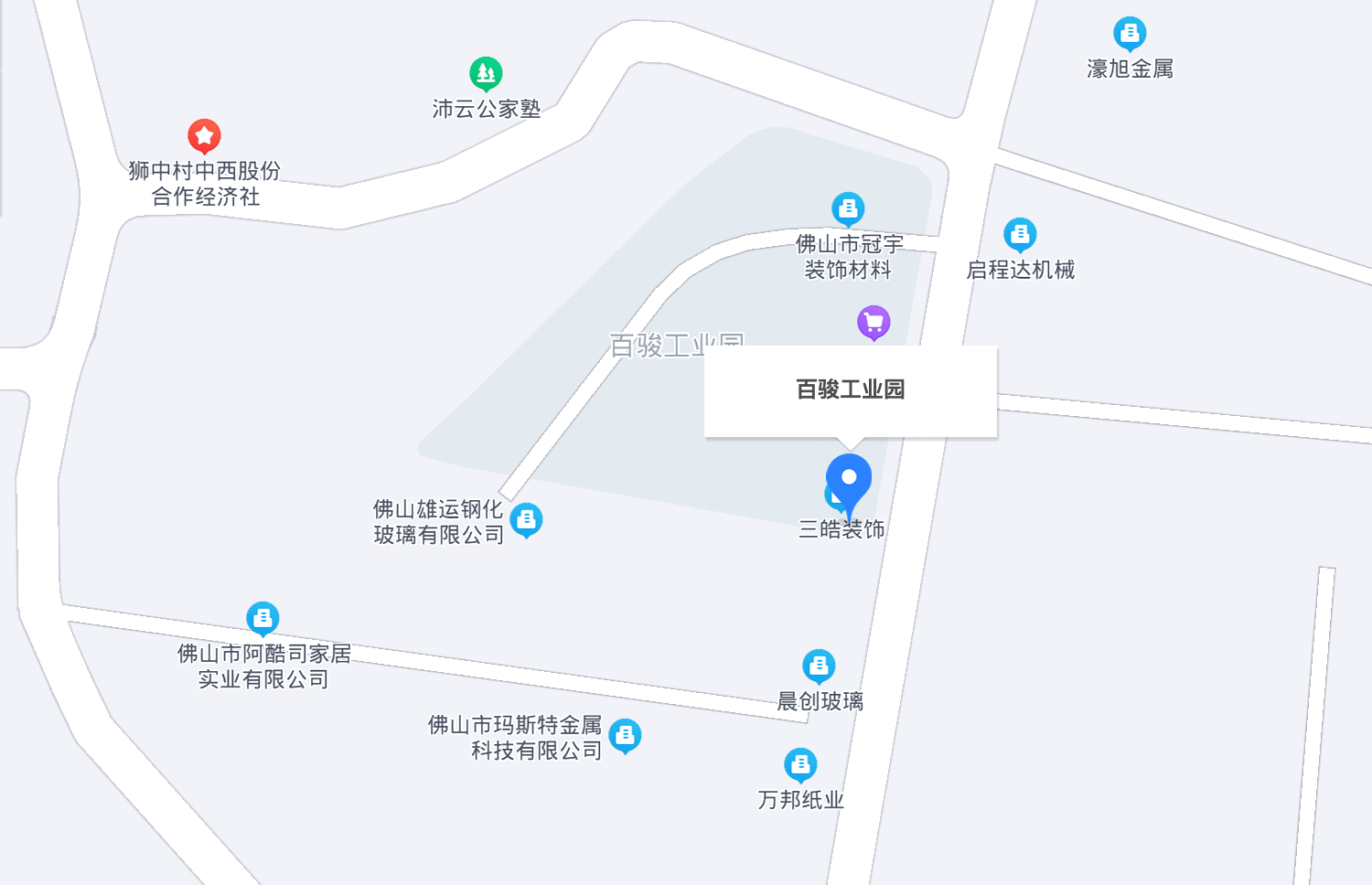Select the 佛山市玛斯特金属科技有限公司 marker
This screenshot has width=1372, height=885.
(x=625, y=734)
